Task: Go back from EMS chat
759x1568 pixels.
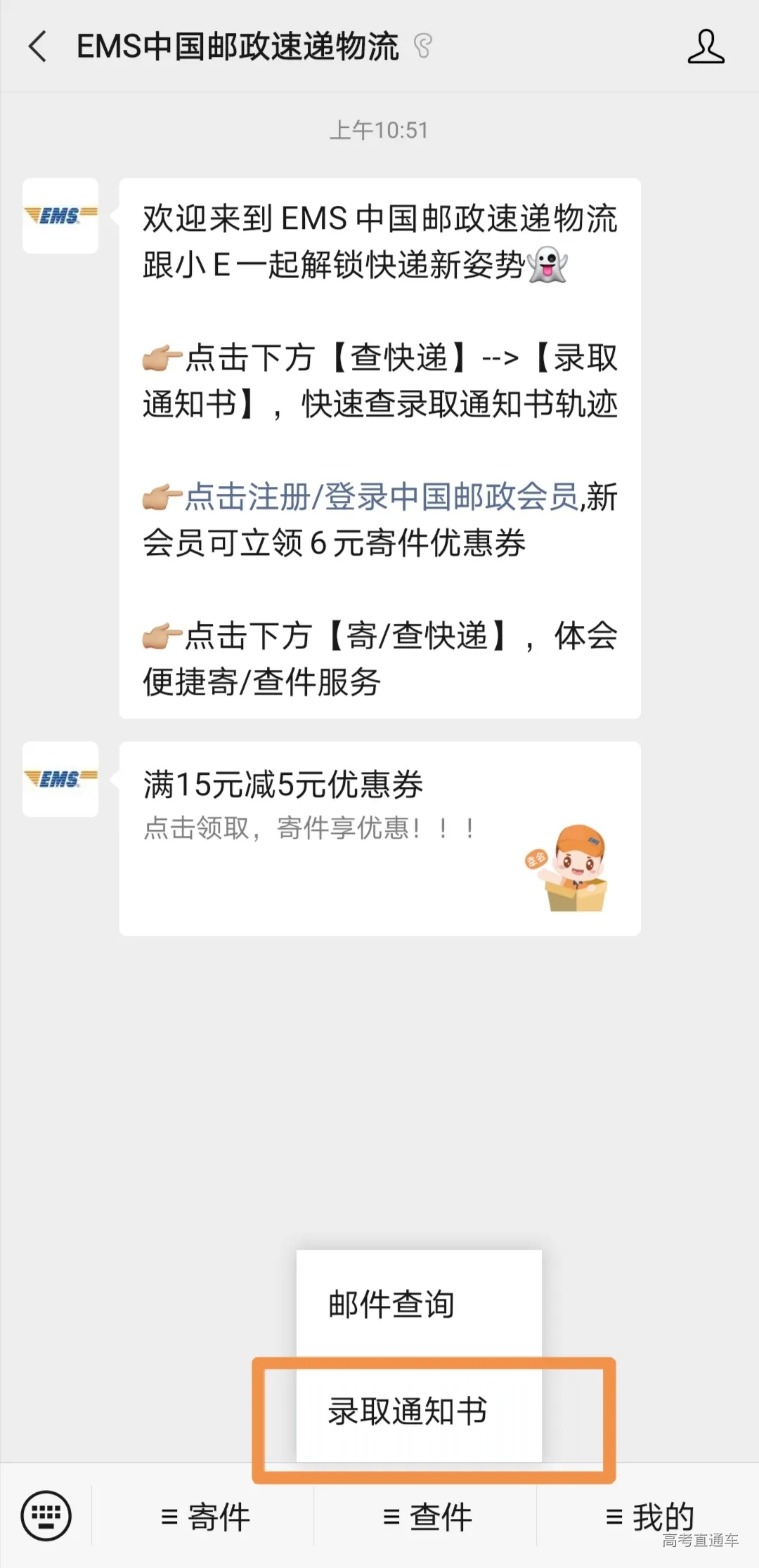Action: (38, 47)
